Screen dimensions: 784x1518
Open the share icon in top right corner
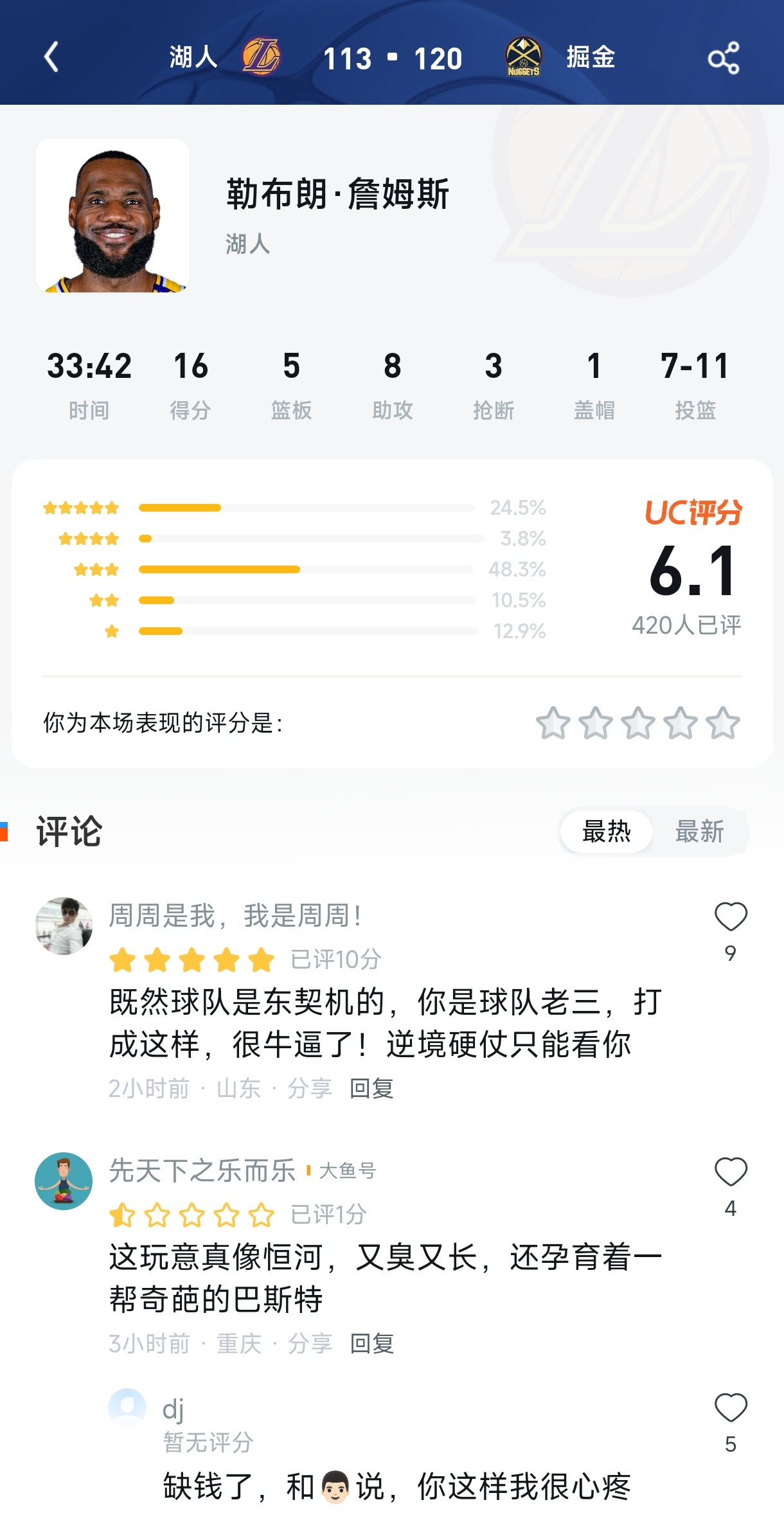[x=725, y=57]
